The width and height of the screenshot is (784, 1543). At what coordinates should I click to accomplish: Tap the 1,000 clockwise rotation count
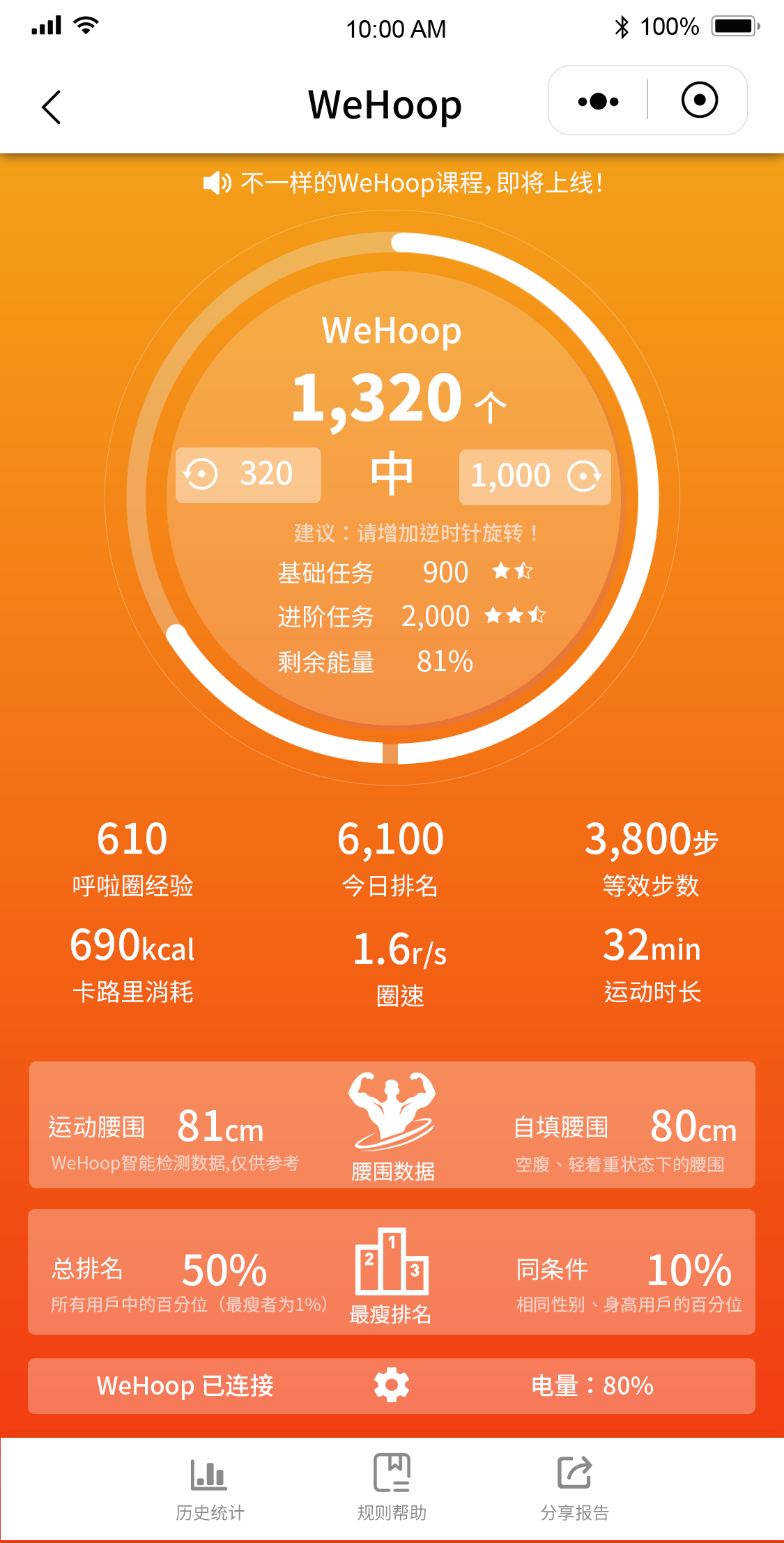[535, 477]
